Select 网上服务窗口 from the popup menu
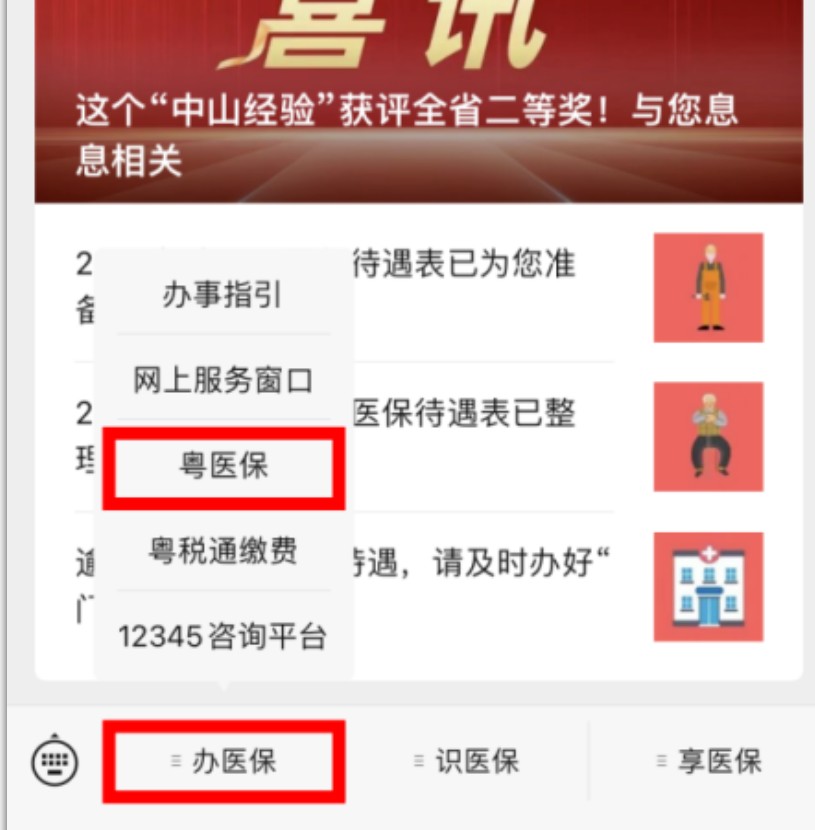 (x=223, y=380)
